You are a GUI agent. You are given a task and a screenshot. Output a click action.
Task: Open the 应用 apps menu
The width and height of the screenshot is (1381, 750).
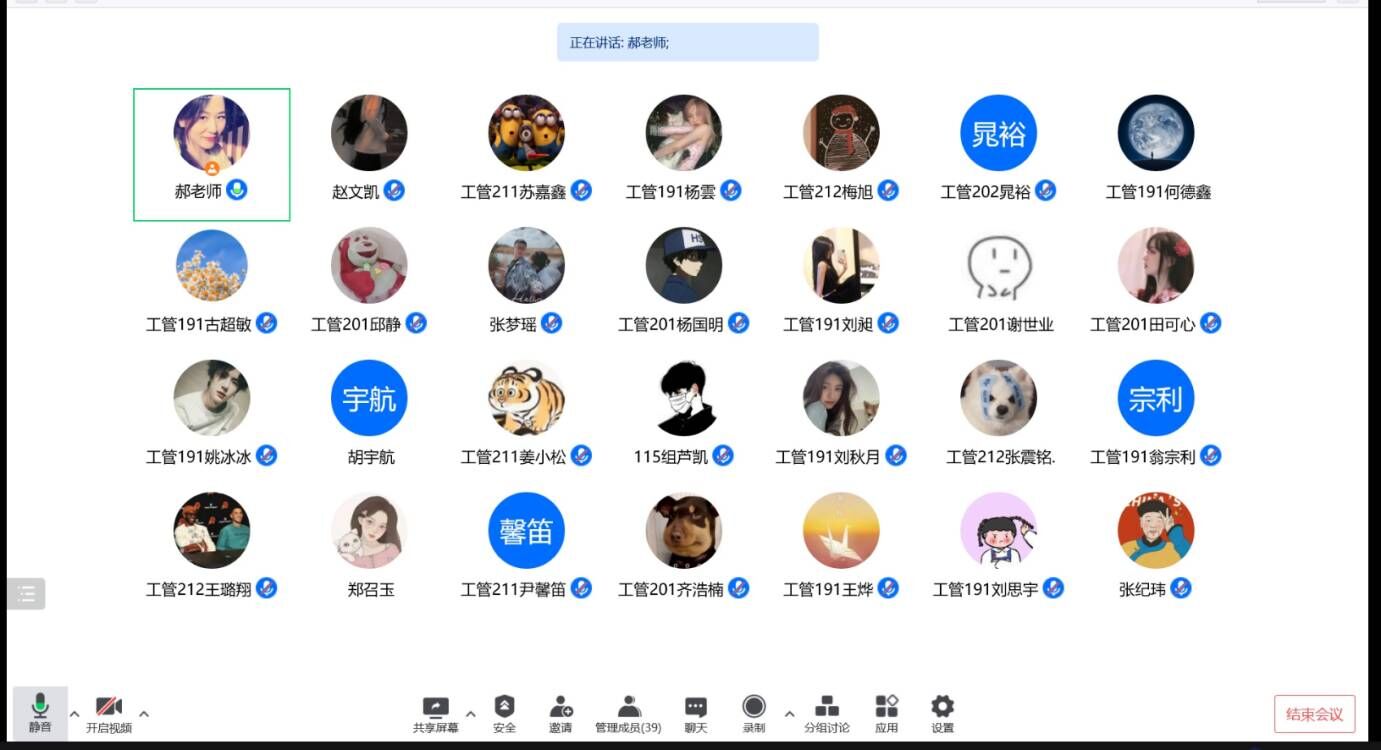click(x=886, y=712)
